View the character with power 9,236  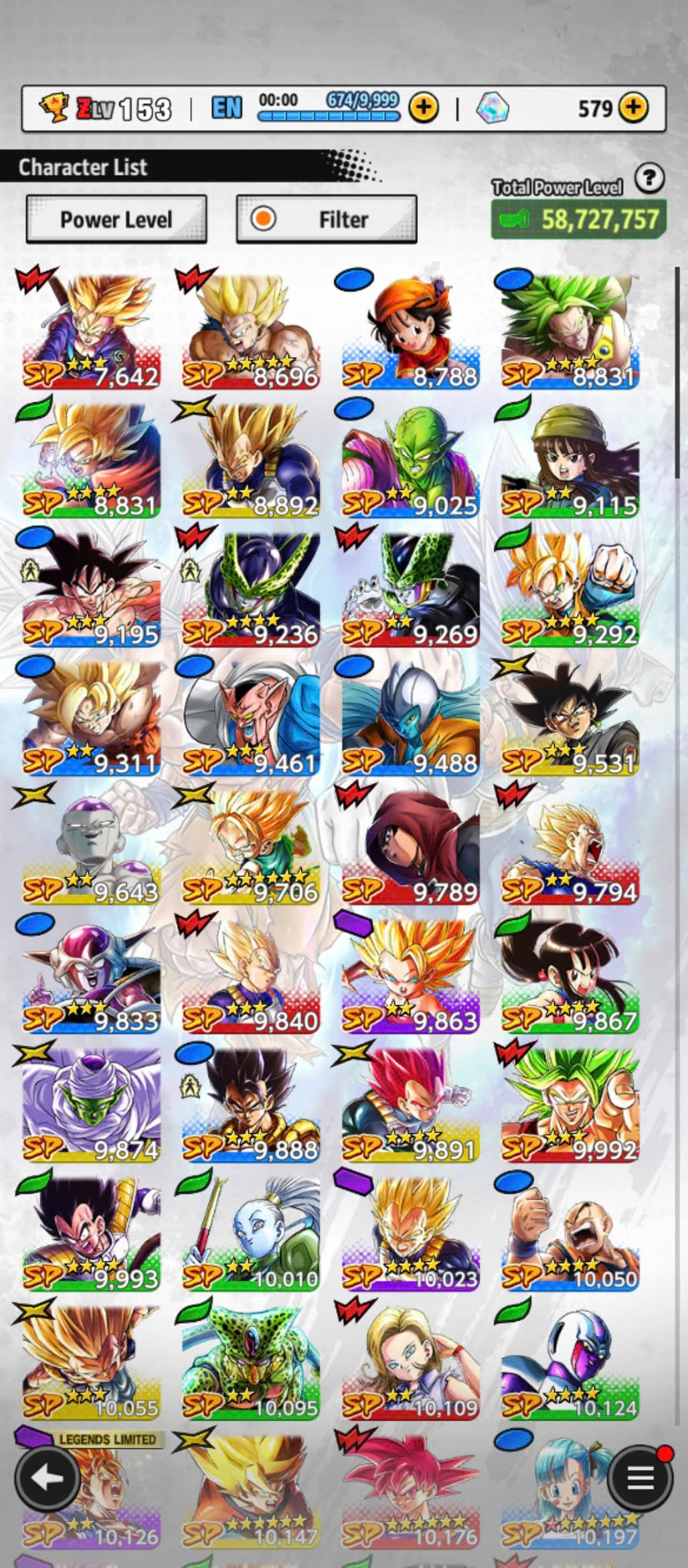click(251, 589)
